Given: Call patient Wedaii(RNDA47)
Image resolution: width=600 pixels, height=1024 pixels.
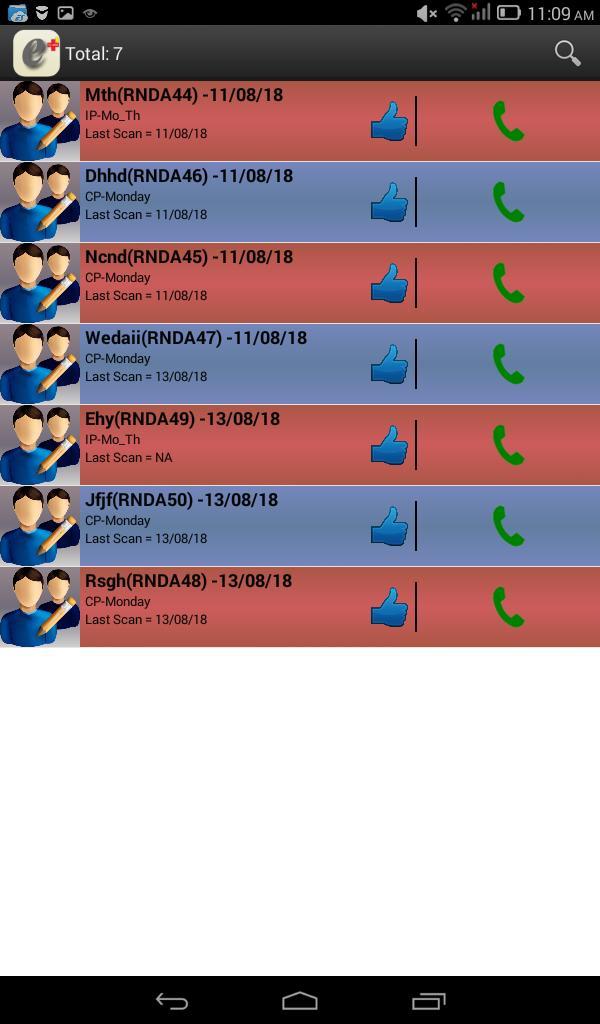Looking at the screenshot, I should click(508, 364).
